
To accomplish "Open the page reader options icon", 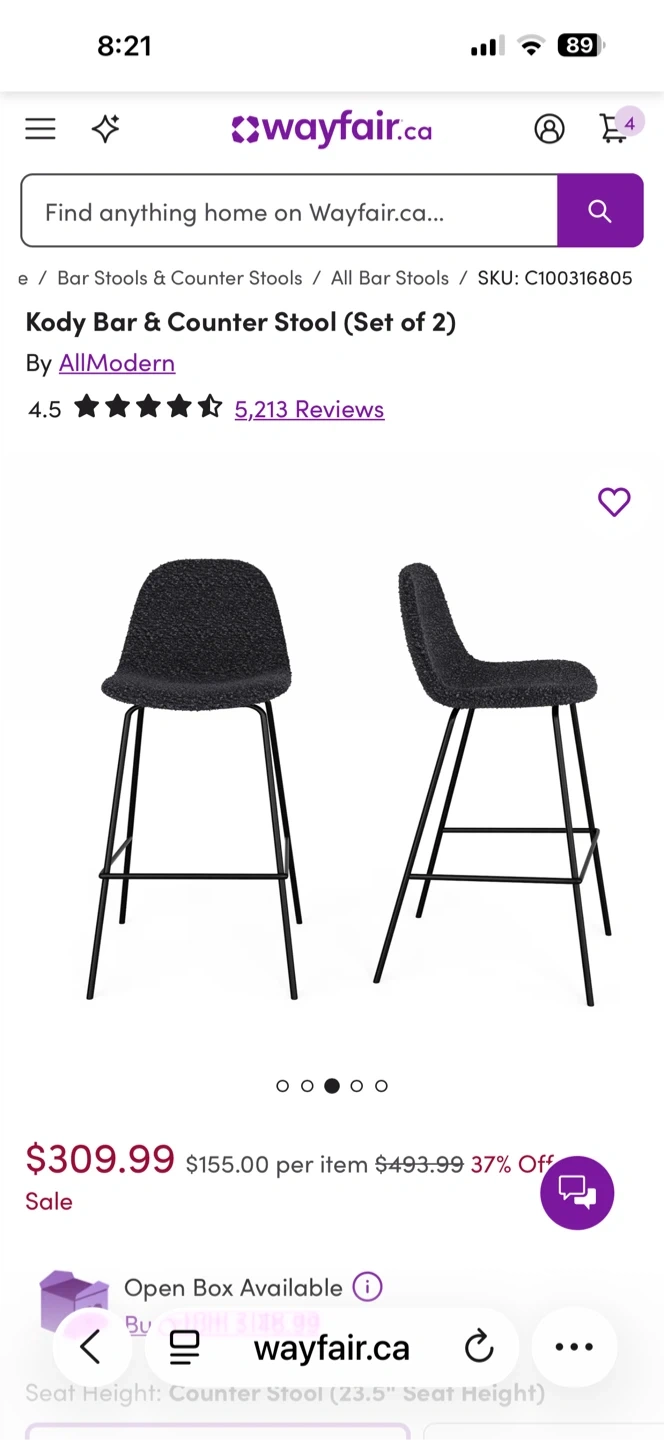I will coord(184,1347).
